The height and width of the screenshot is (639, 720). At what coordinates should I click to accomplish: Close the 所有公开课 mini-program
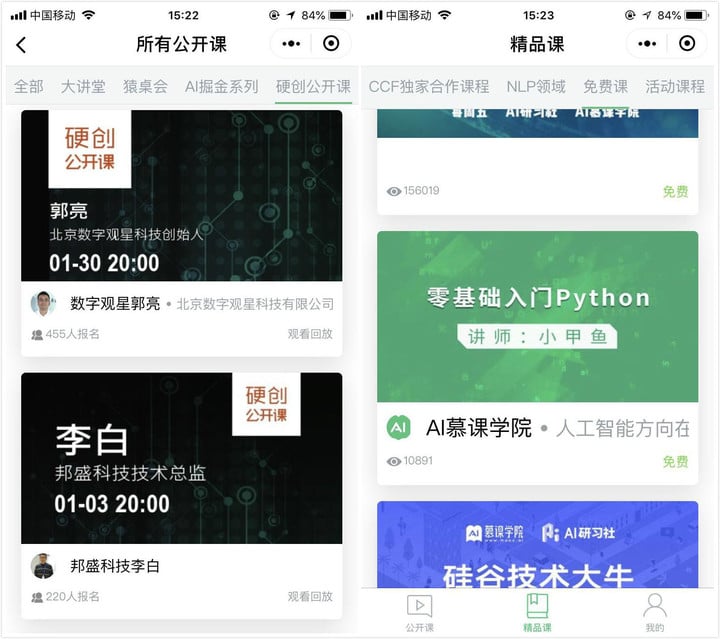pyautogui.click(x=331, y=44)
